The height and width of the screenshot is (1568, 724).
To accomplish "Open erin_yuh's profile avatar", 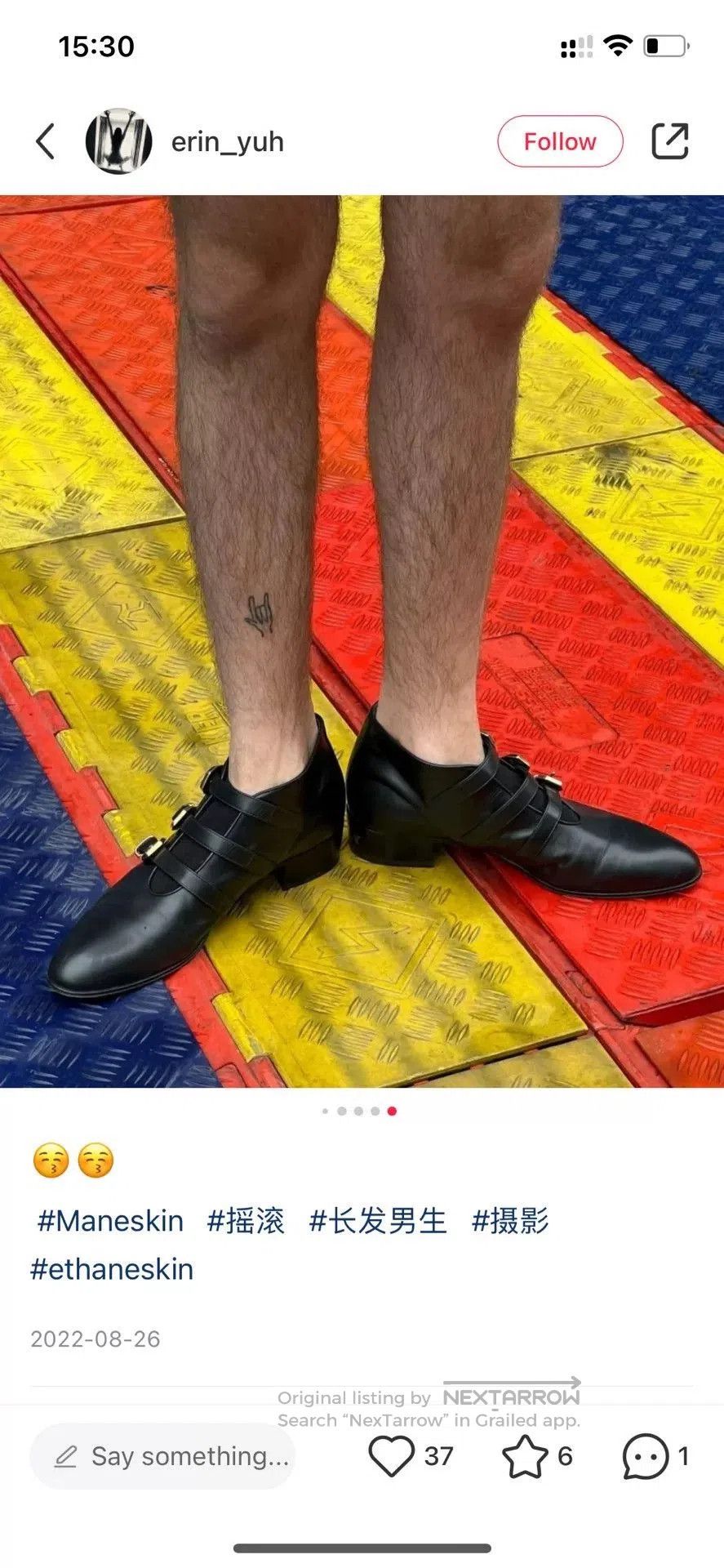I will pos(118,141).
